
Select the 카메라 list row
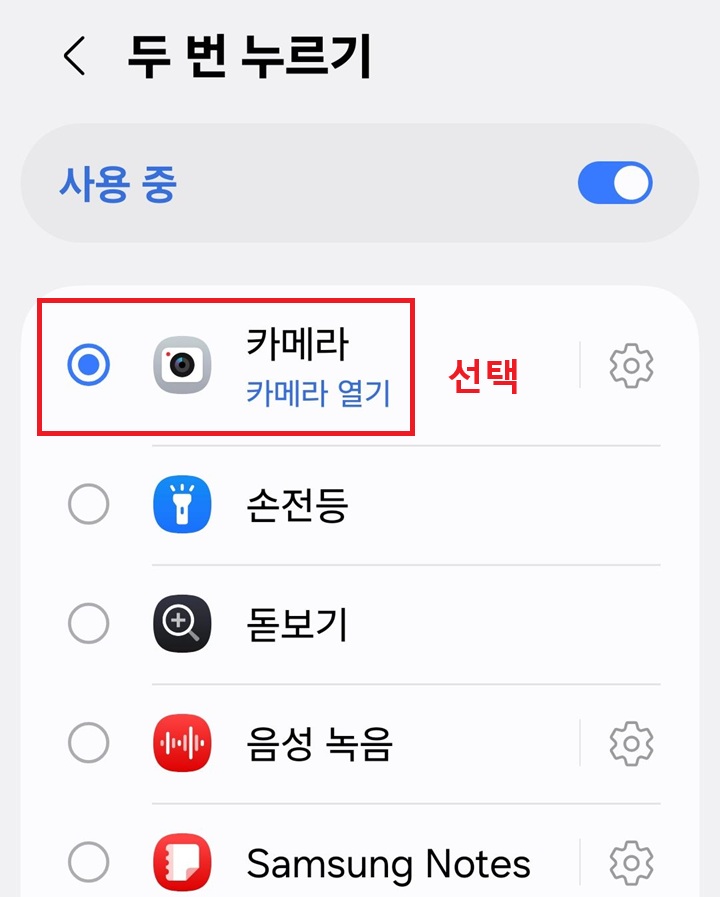300,366
